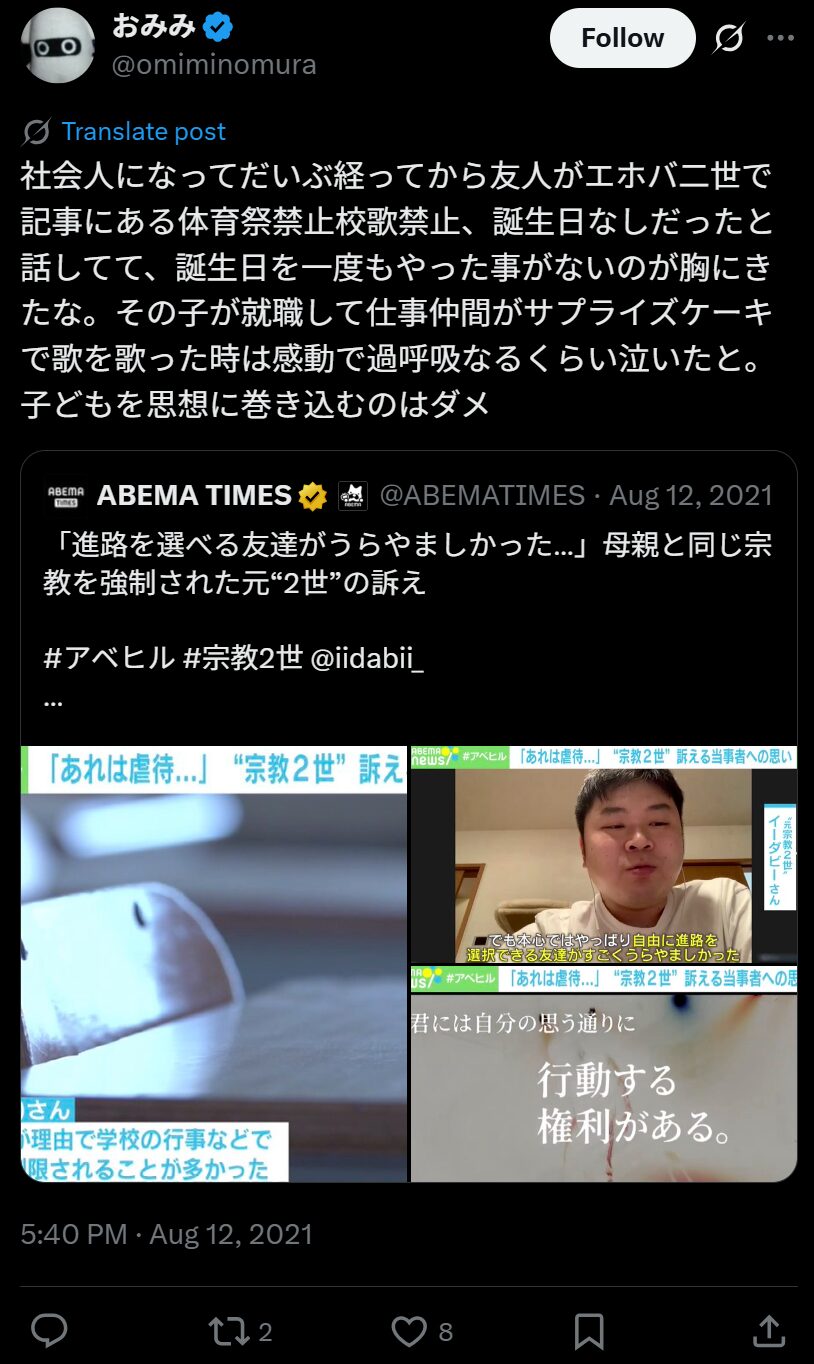
Task: Open the post overflow menu
Action: click(780, 38)
